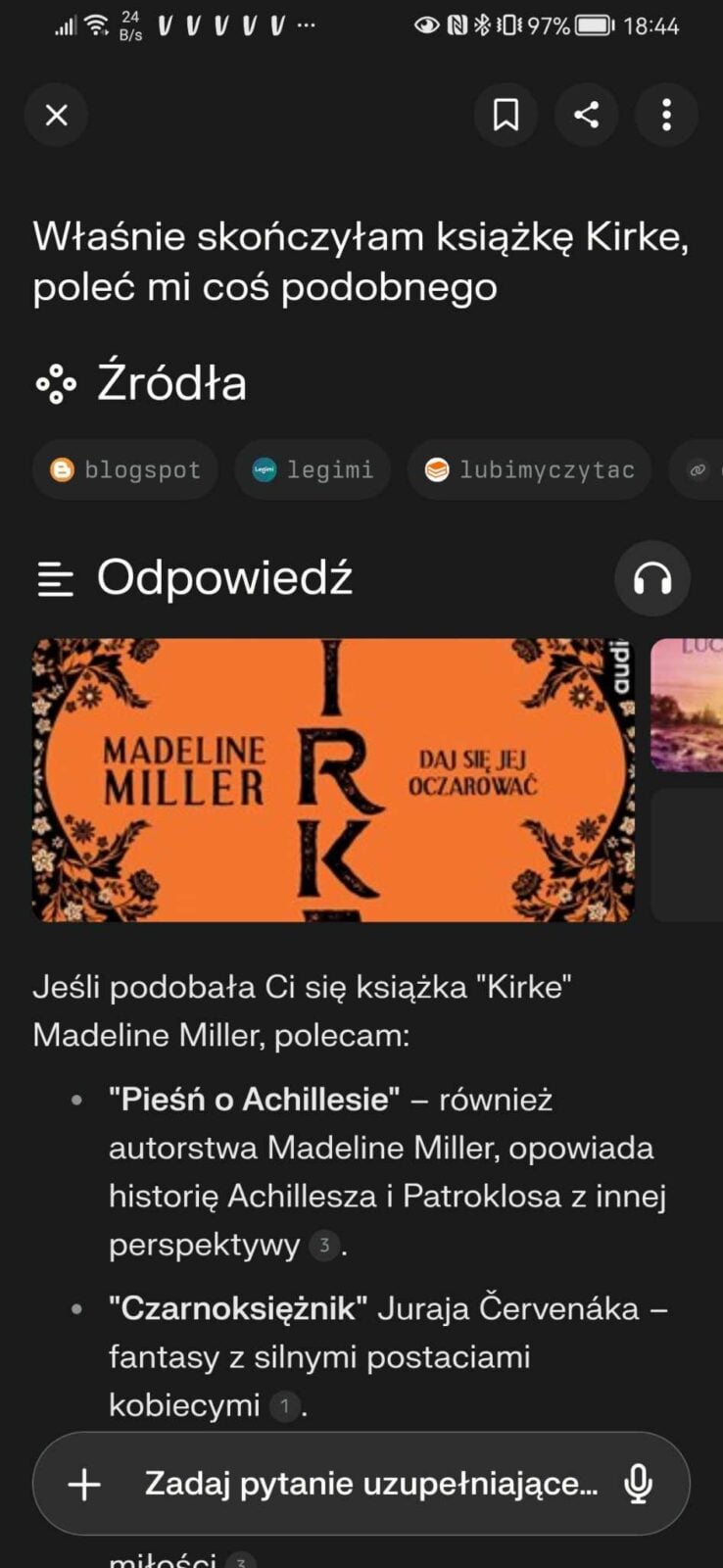The width and height of the screenshot is (723, 1568).
Task: Listen to the answer with headphones icon
Action: (x=652, y=579)
